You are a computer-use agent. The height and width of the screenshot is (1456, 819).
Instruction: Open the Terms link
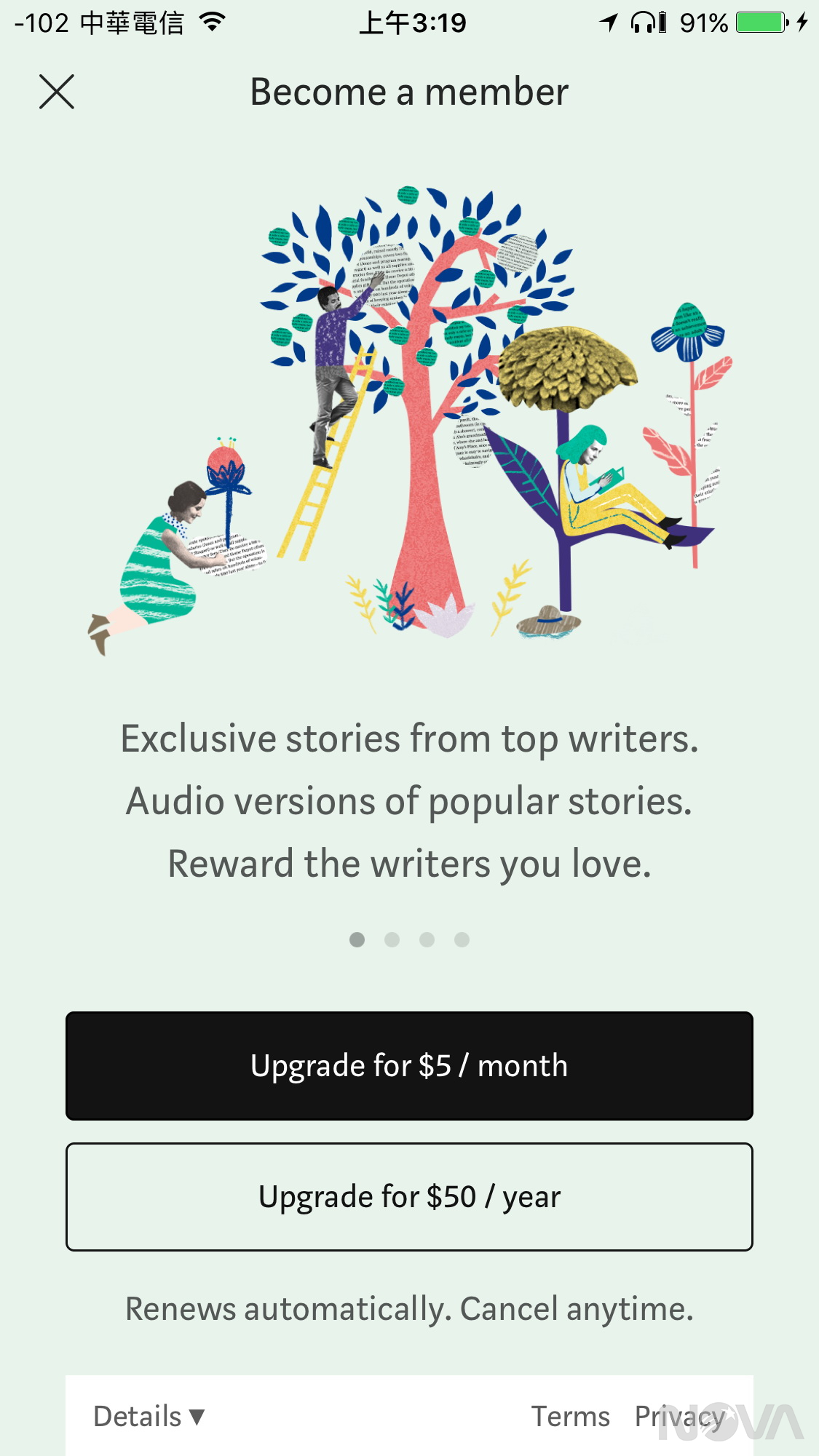tap(570, 1417)
